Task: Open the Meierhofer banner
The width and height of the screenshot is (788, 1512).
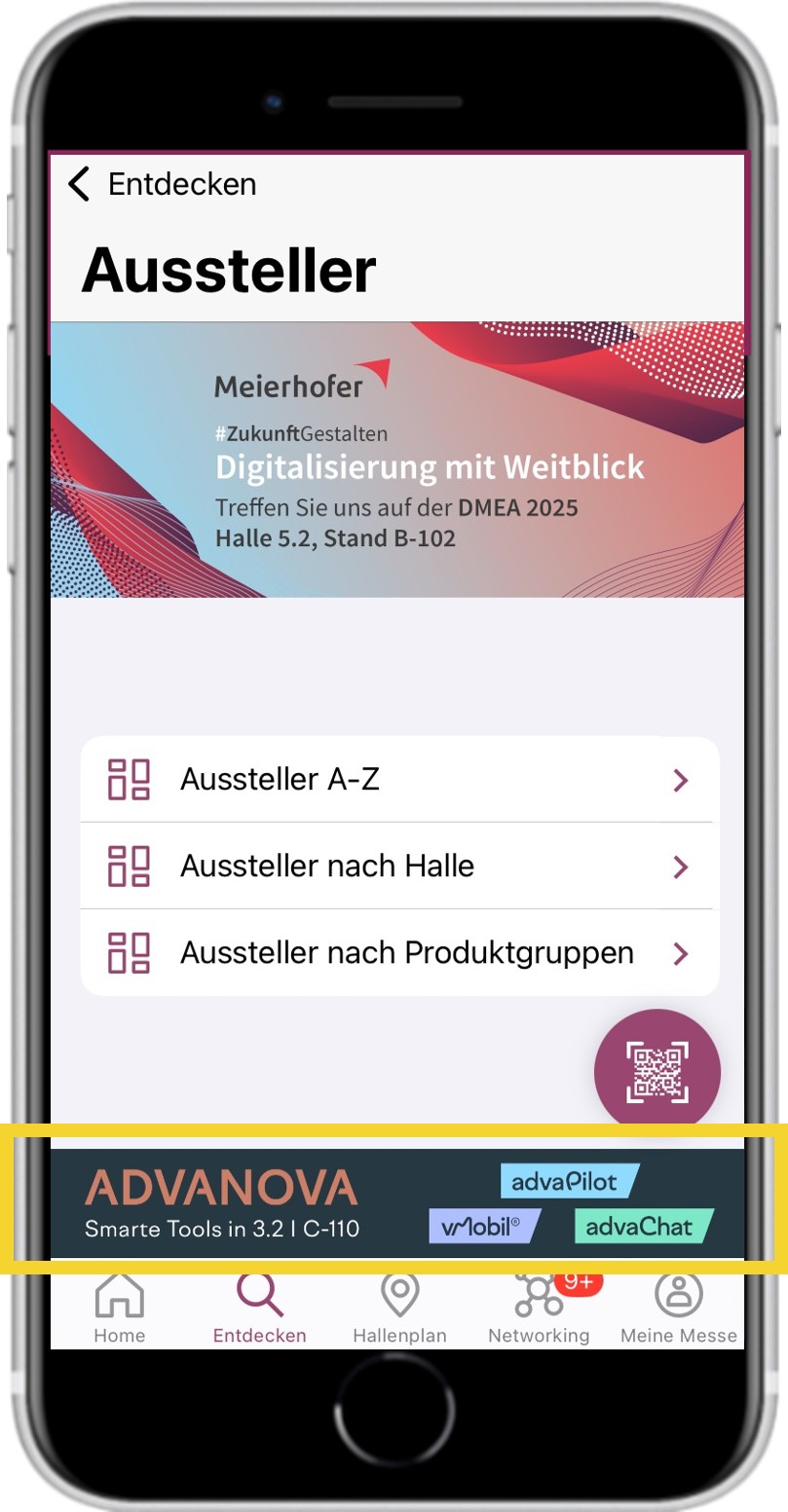Action: point(397,460)
